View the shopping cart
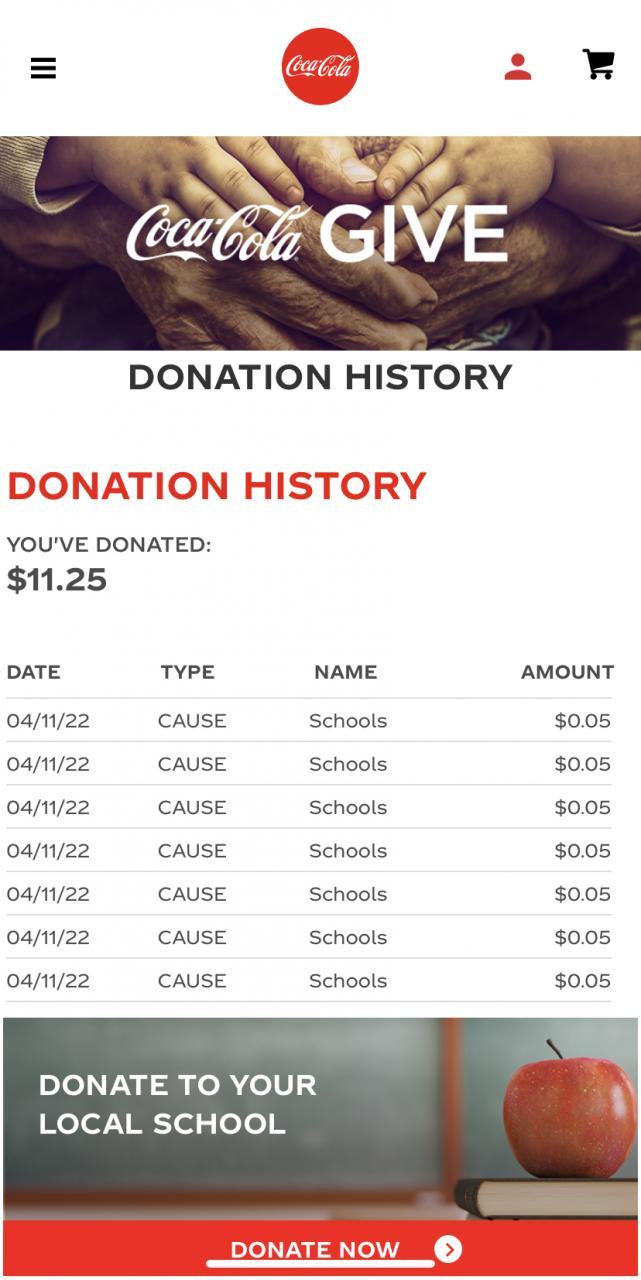Image resolution: width=641 pixels, height=1280 pixels. tap(598, 65)
